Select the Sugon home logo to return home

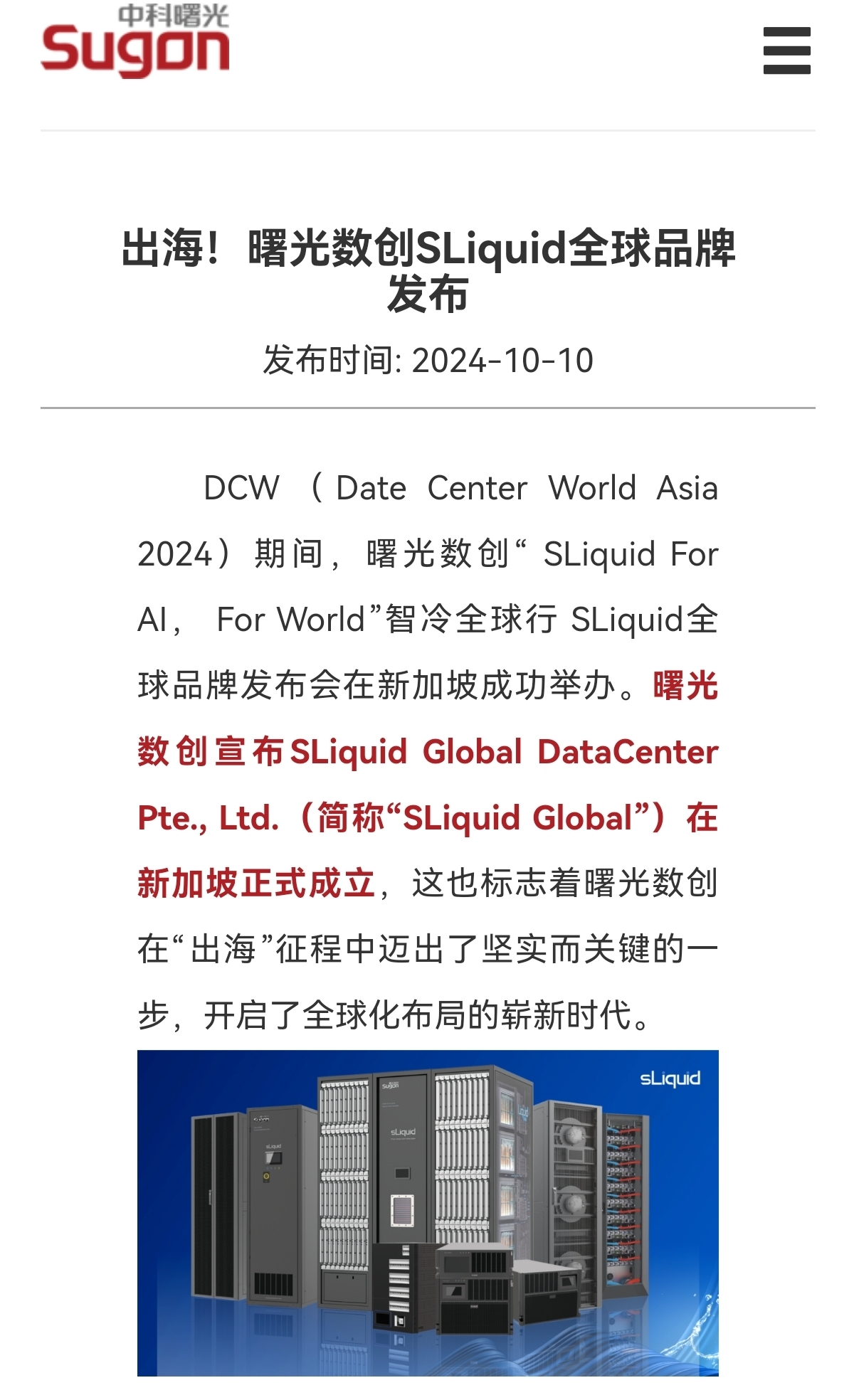[x=135, y=43]
